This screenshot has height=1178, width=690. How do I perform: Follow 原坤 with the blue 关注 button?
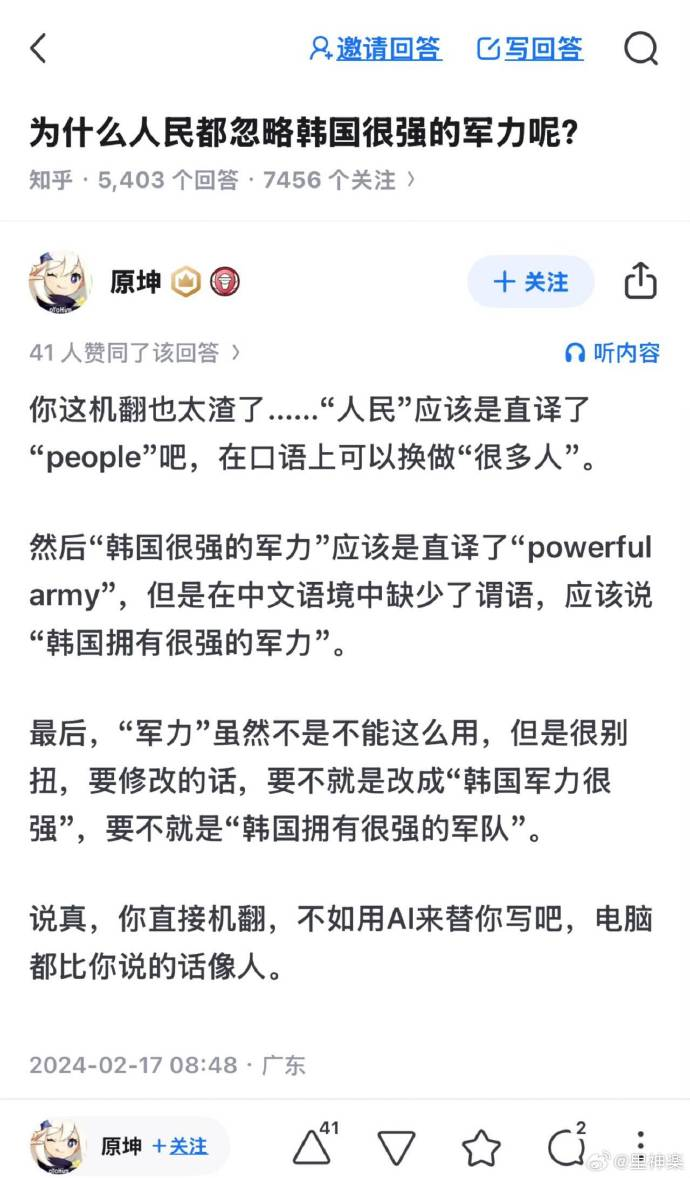click(531, 282)
